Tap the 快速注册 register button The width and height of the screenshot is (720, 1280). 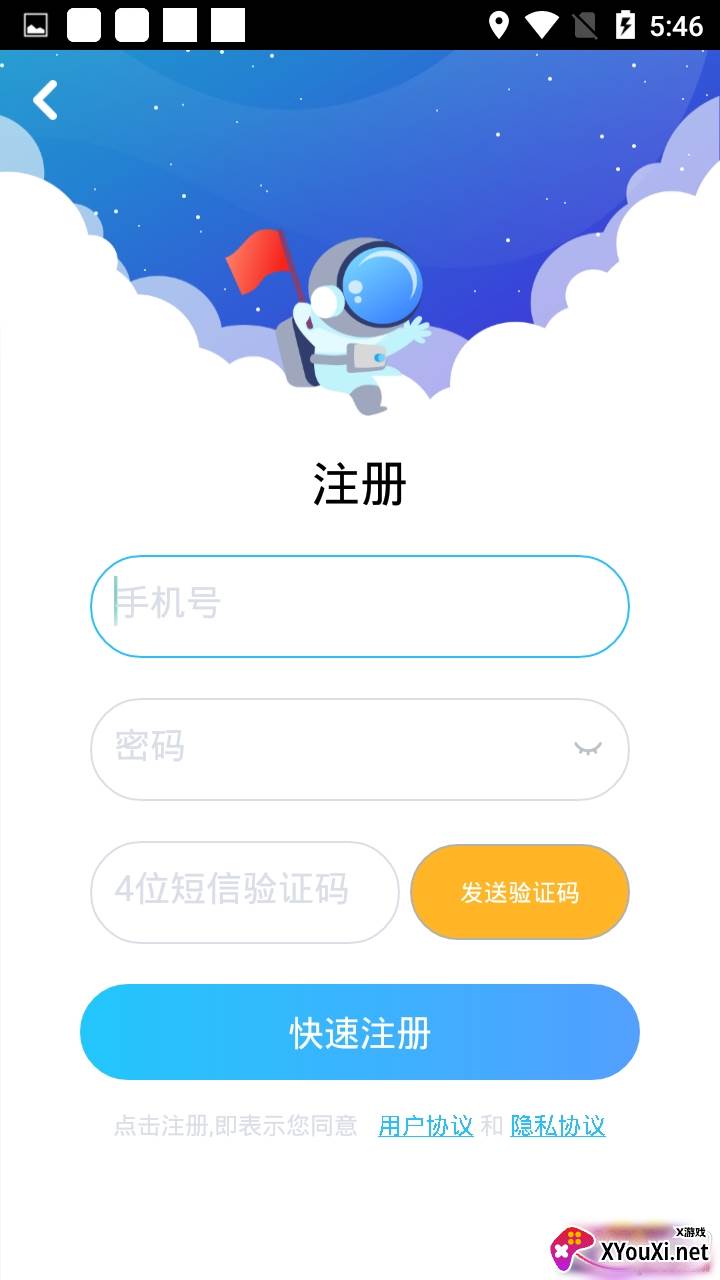360,1032
